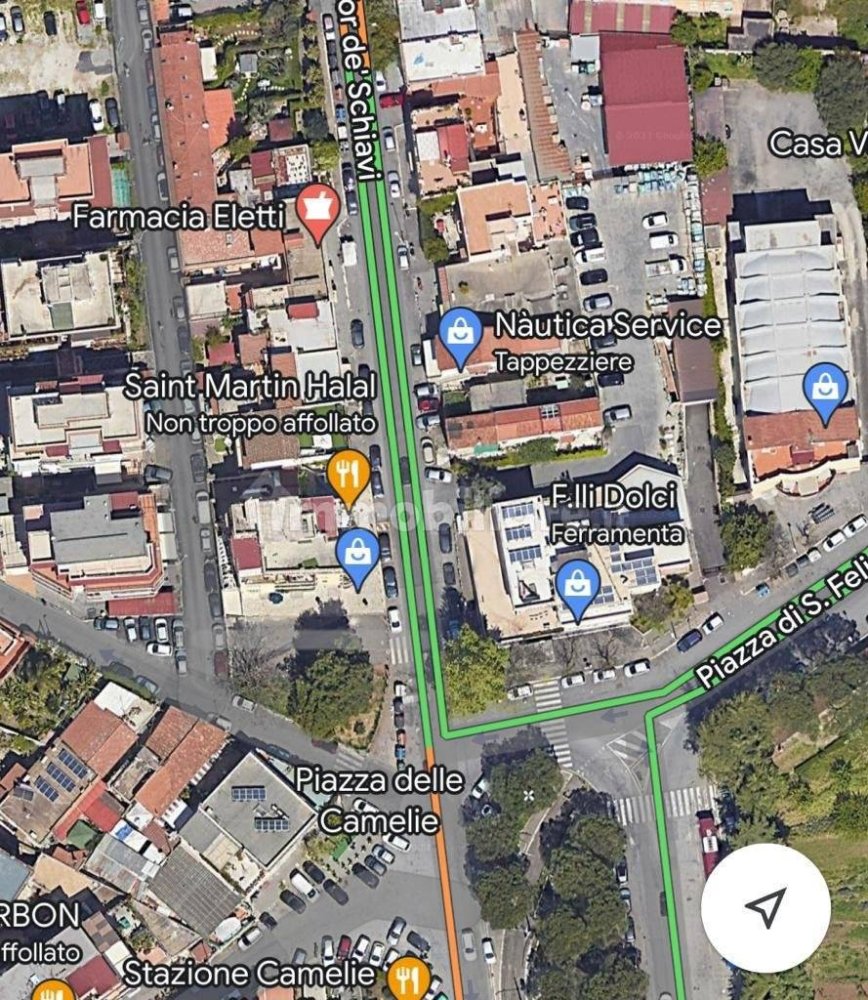
Task: View the F.lli Dolci hardware store pin
Action: [x=577, y=584]
